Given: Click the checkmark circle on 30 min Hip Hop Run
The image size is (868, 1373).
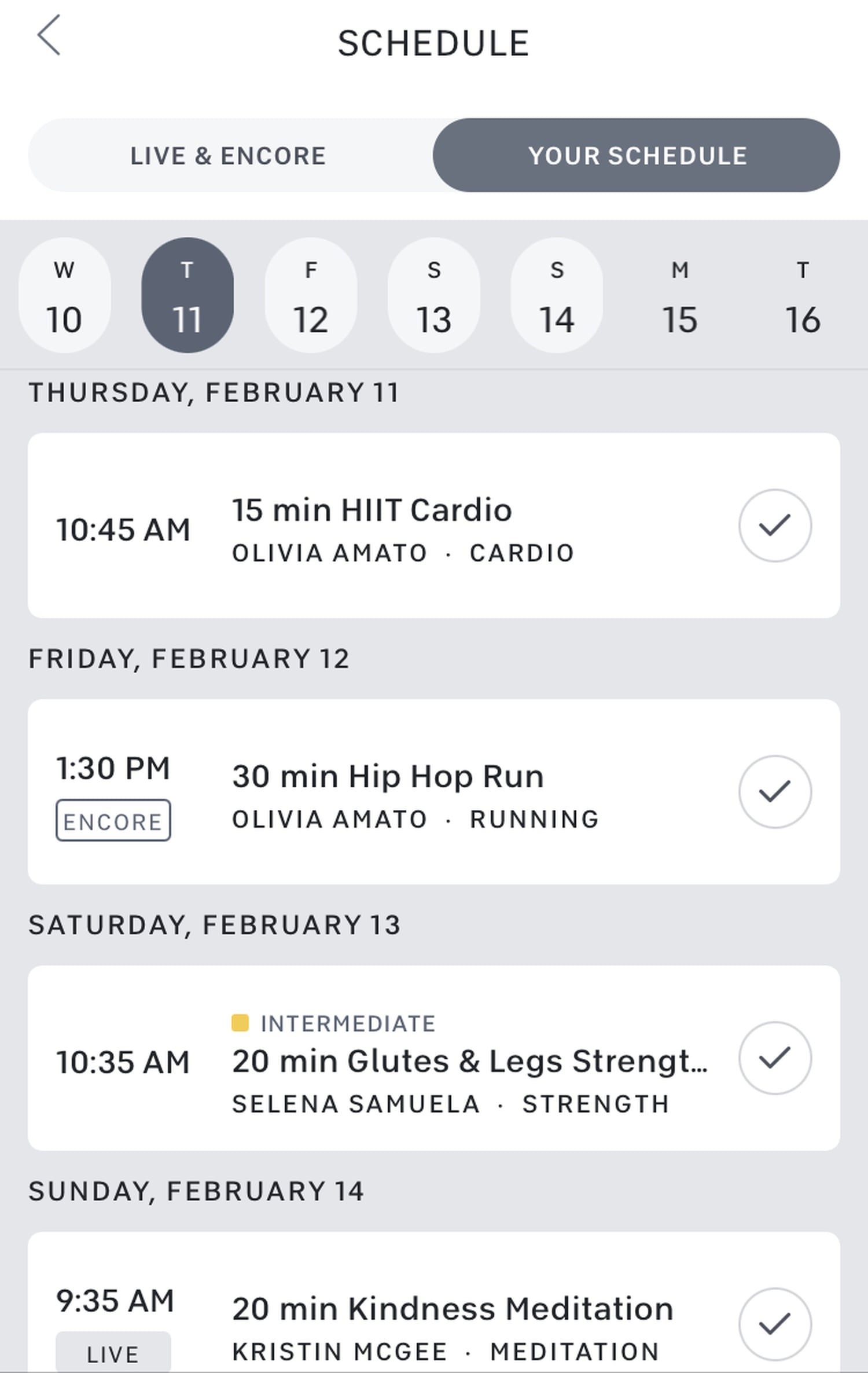Looking at the screenshot, I should click(775, 792).
